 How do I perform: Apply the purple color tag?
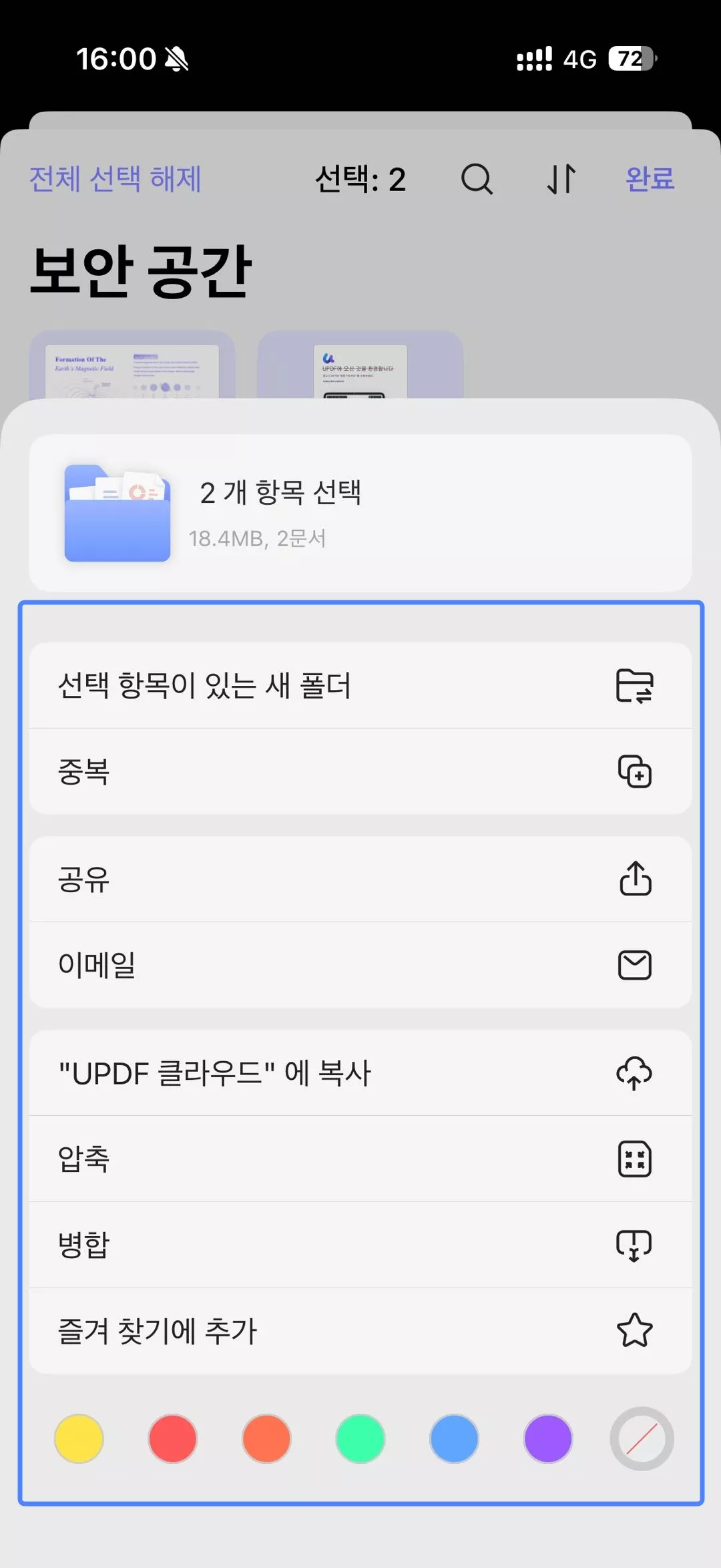point(547,1440)
